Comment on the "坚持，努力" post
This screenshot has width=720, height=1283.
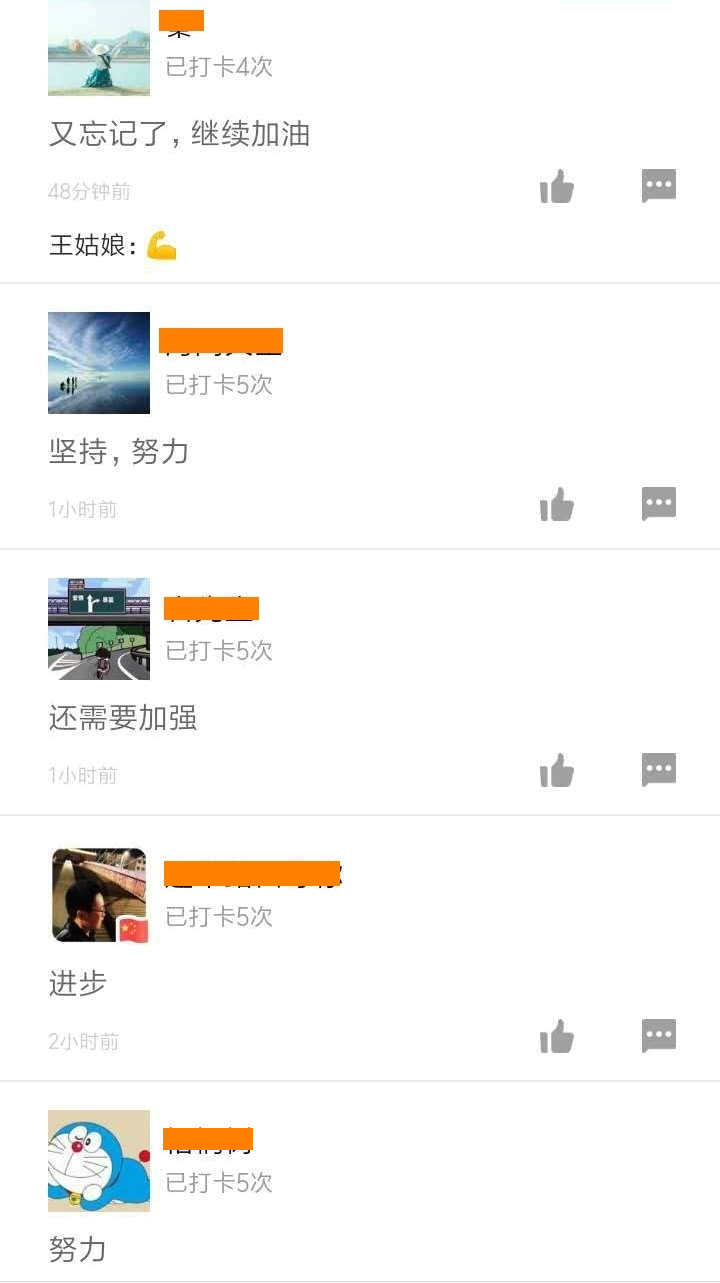[x=658, y=503]
